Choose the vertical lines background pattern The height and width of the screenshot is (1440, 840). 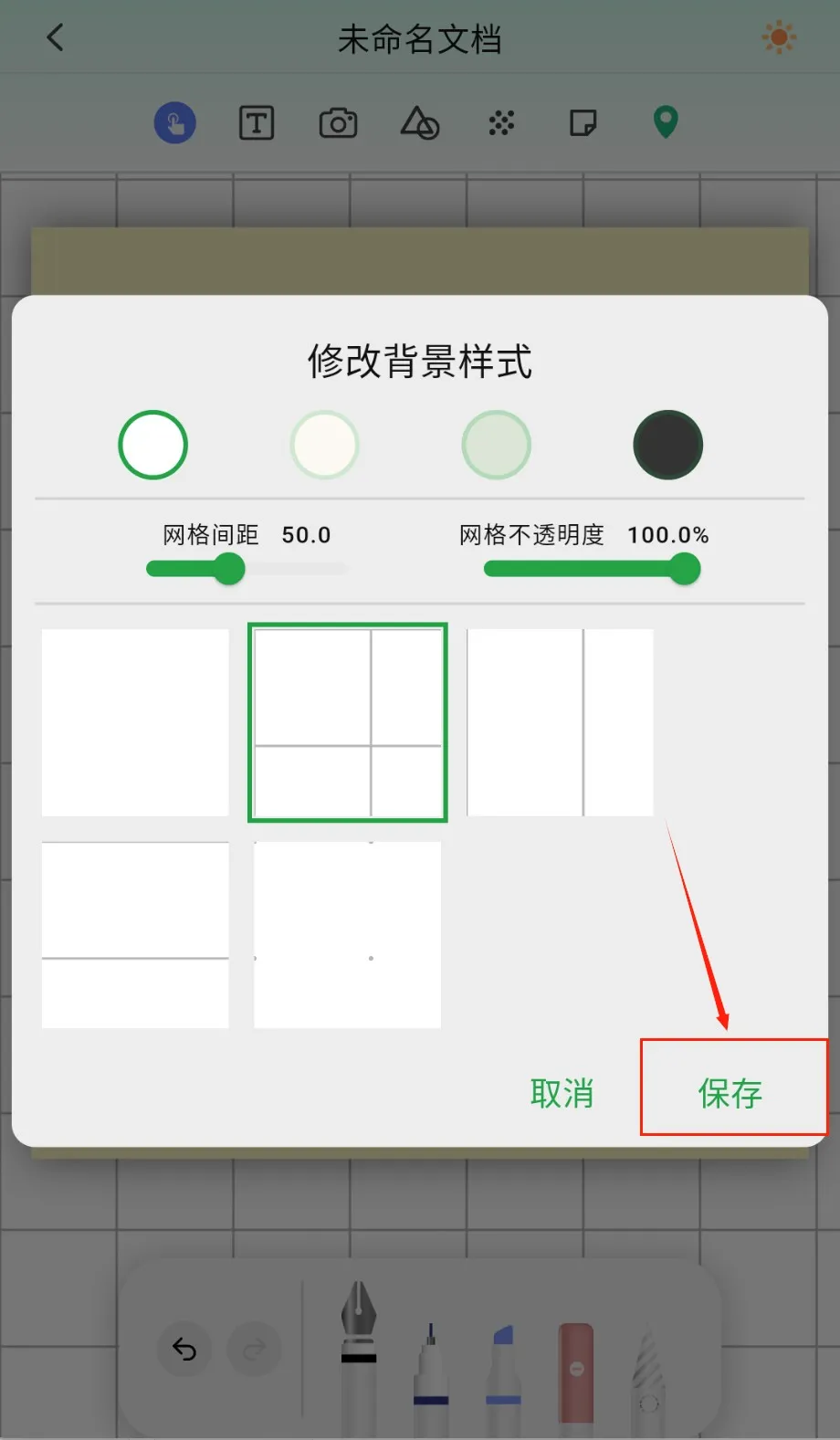tap(560, 722)
